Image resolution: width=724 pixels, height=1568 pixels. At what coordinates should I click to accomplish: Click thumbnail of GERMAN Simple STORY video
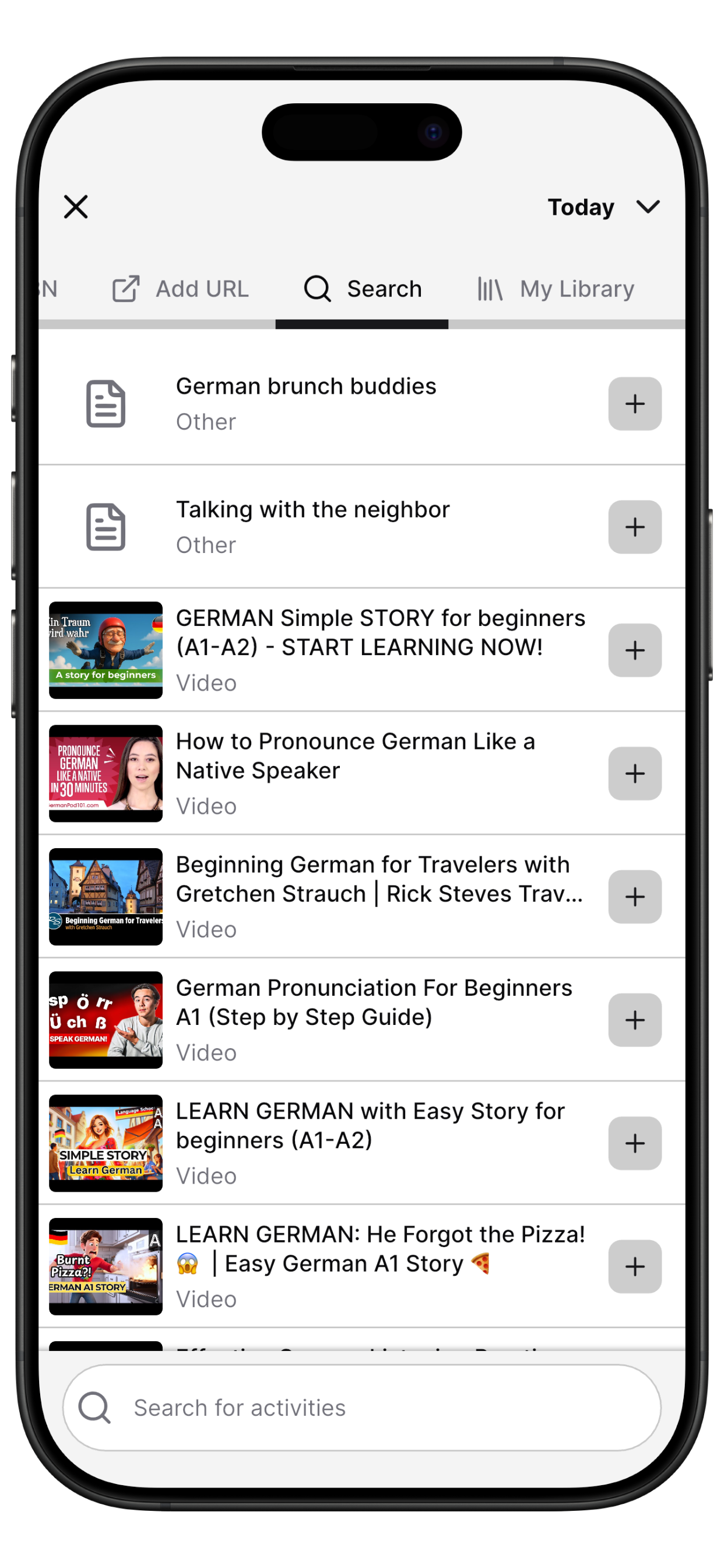pyautogui.click(x=105, y=650)
